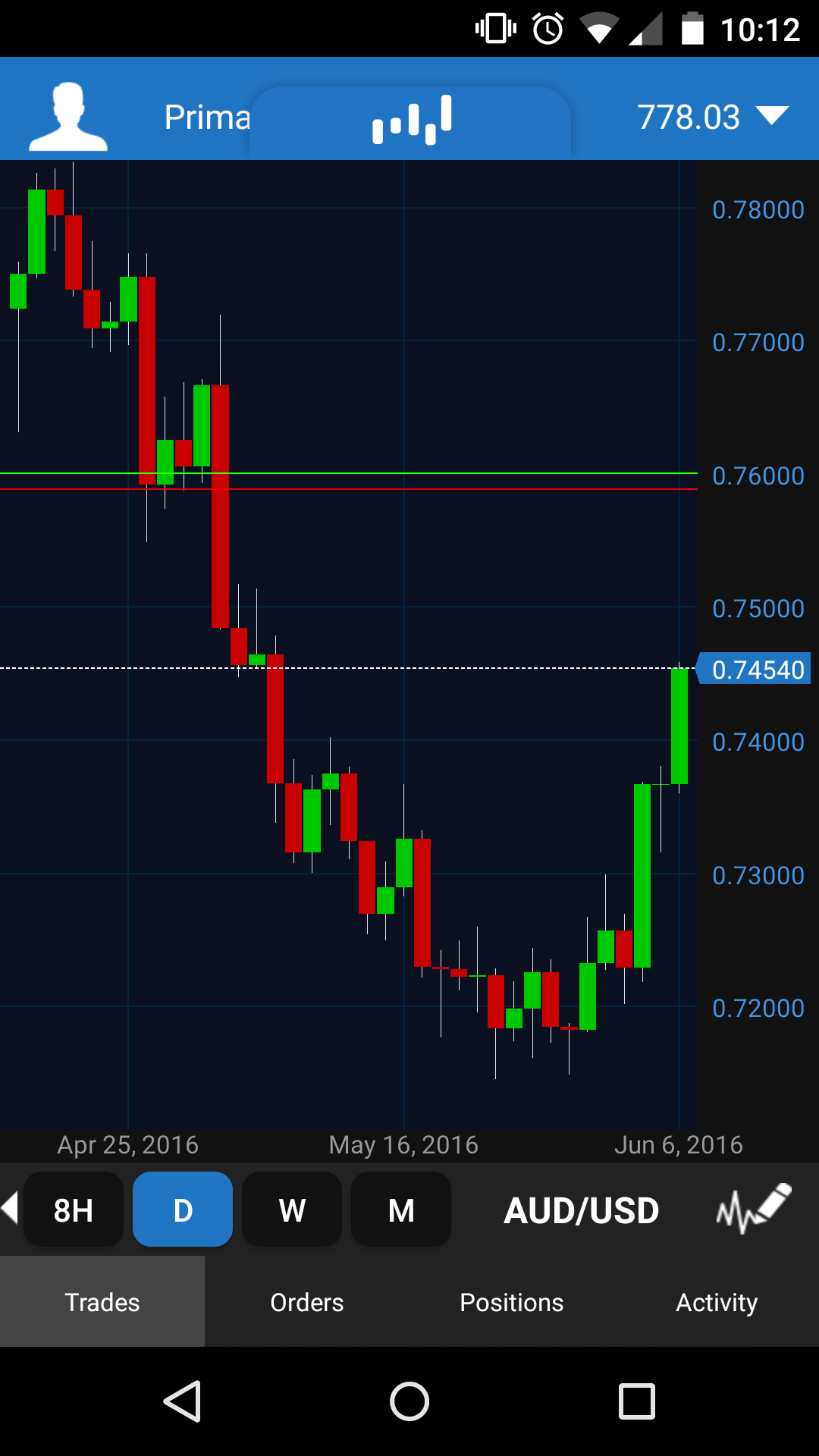Show earlier timeframes with left arrow

click(10, 1207)
